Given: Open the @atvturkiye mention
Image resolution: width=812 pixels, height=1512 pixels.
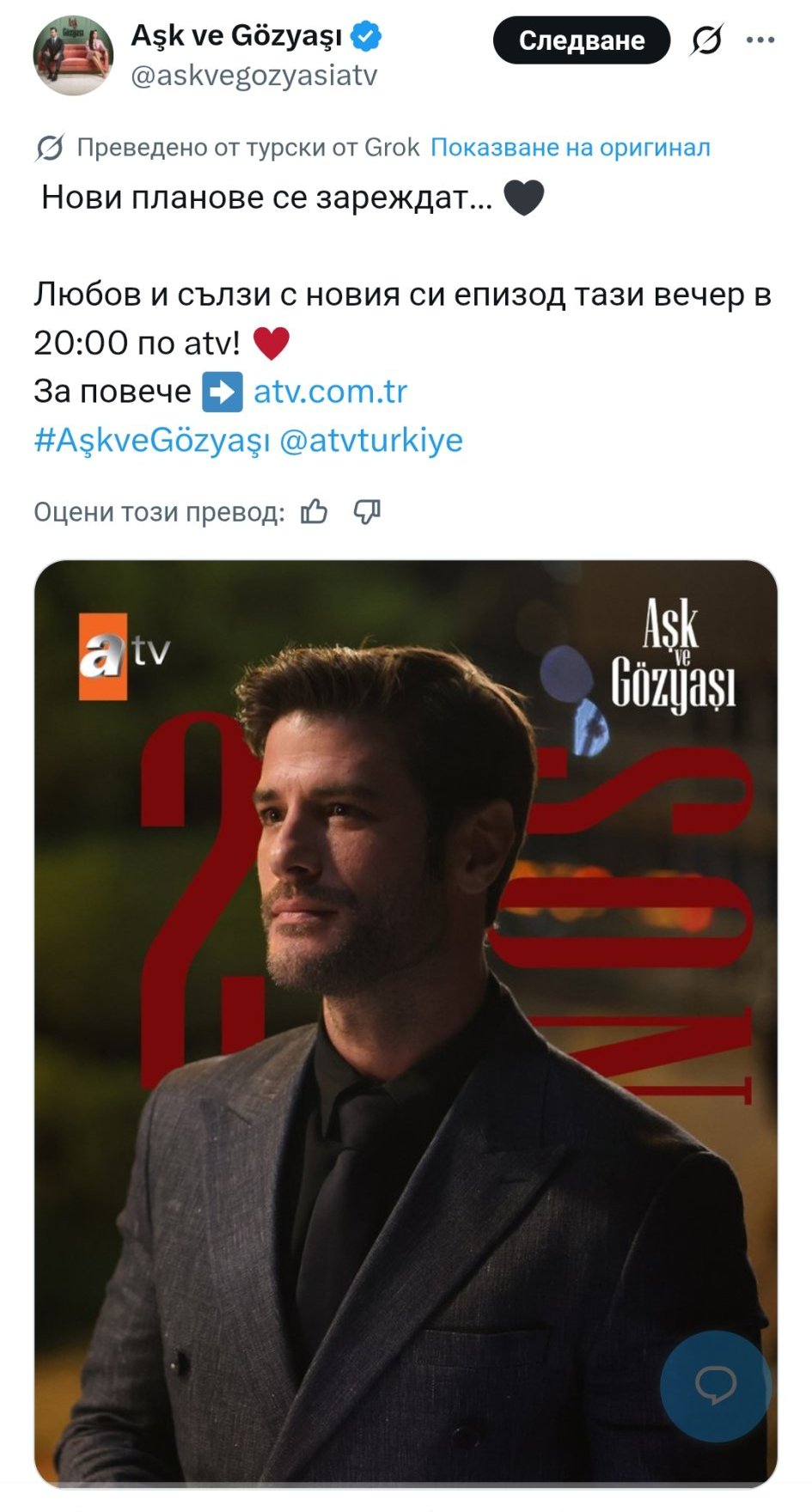Looking at the screenshot, I should coord(371,441).
